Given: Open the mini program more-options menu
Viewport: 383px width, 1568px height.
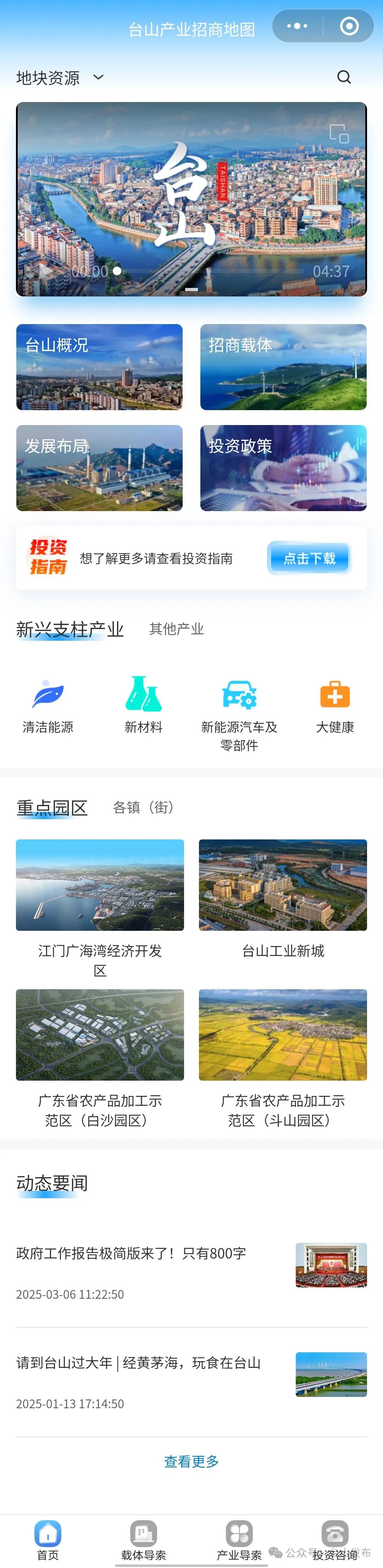Looking at the screenshot, I should point(297,26).
